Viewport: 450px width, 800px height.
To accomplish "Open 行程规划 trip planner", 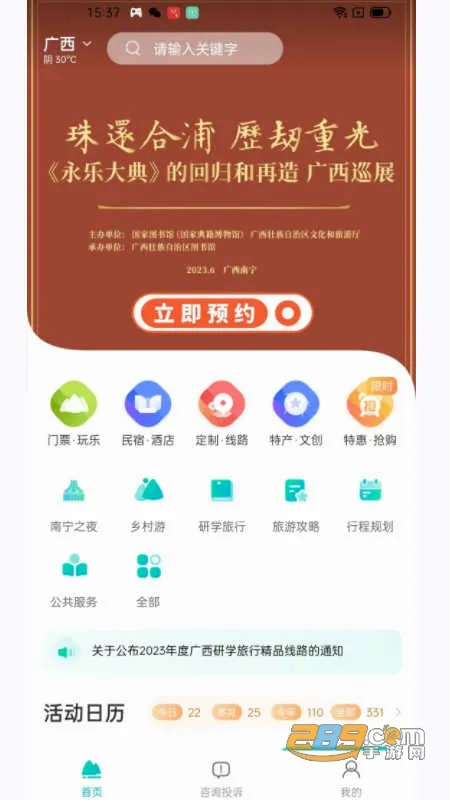I will (370, 506).
